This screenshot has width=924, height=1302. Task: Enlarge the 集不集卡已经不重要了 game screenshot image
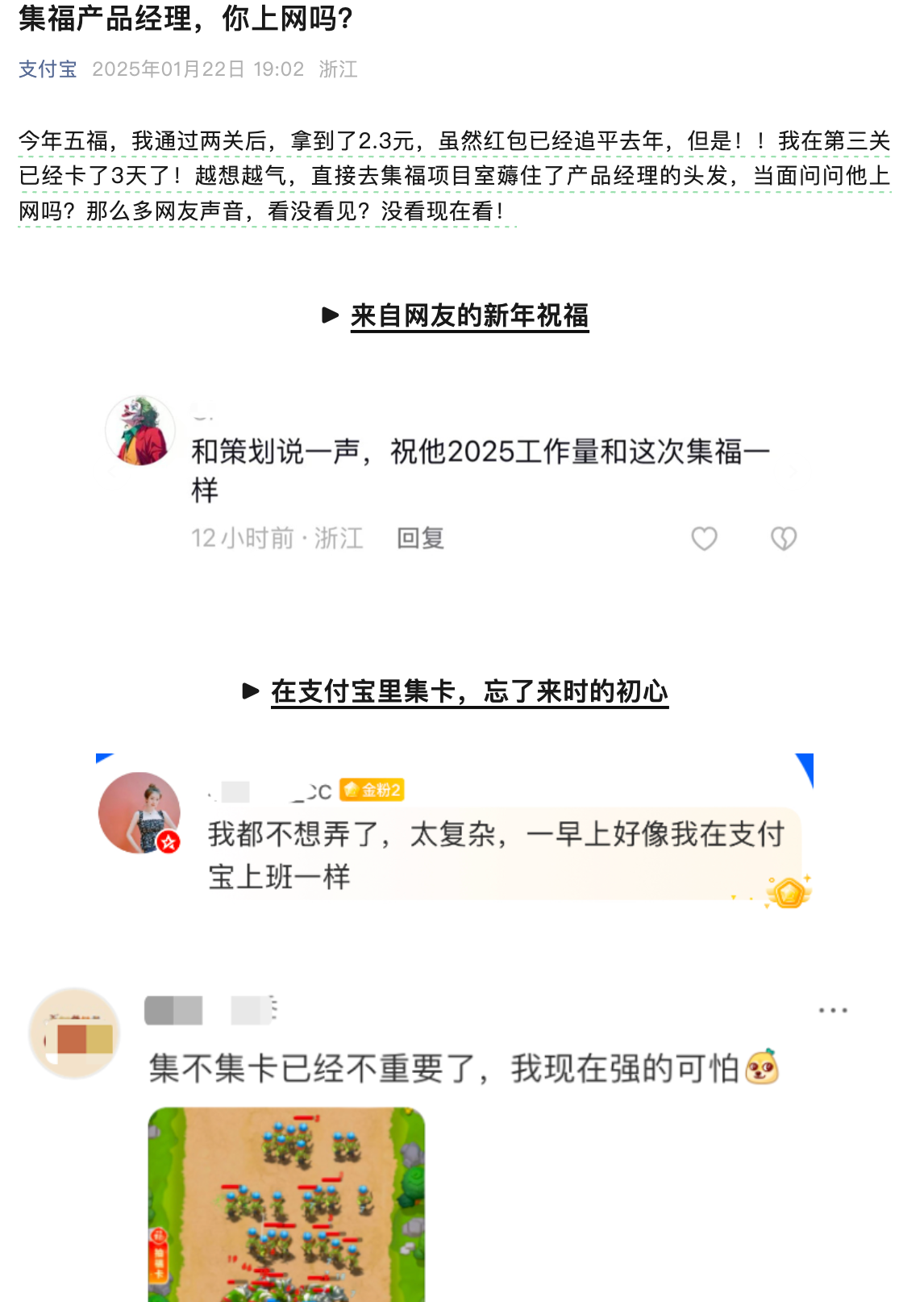tap(286, 1204)
